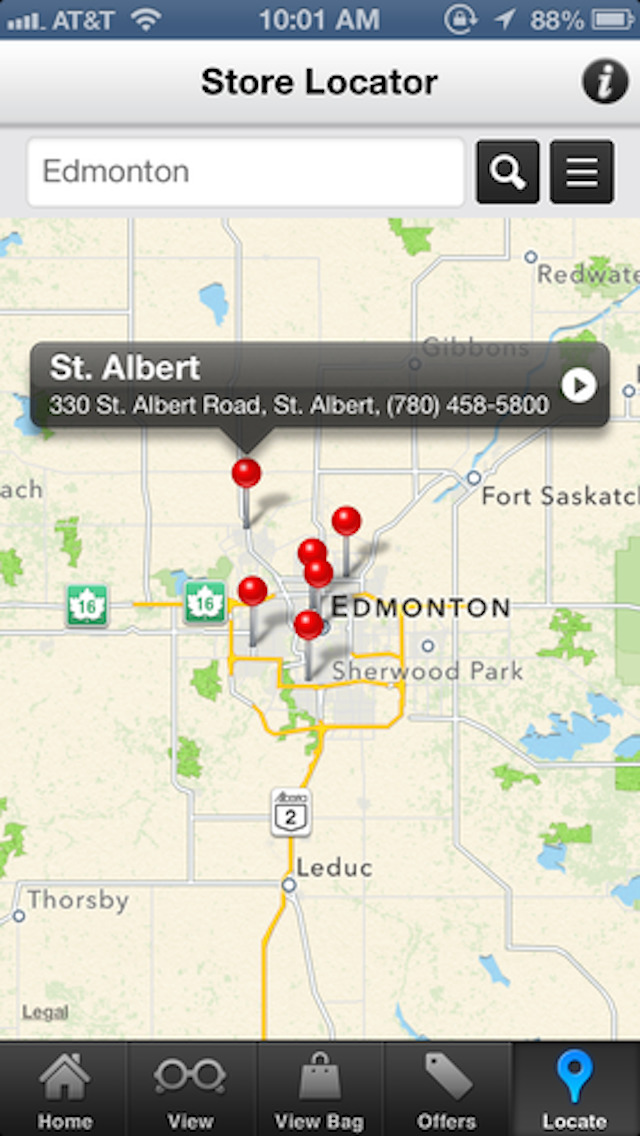Open the Offers tab

coord(447,1090)
